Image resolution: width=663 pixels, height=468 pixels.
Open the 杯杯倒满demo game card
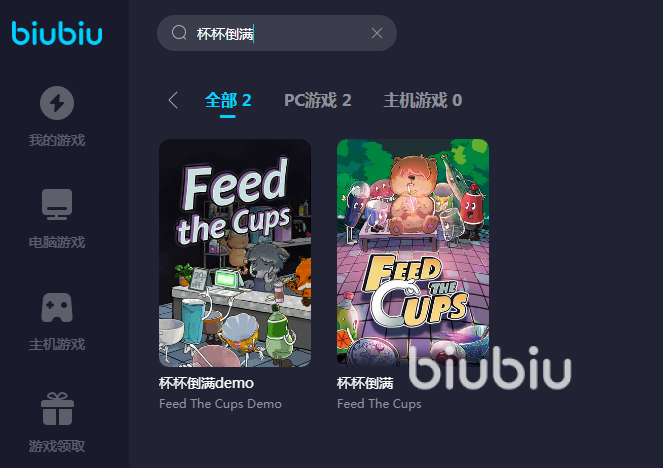[x=235, y=253]
